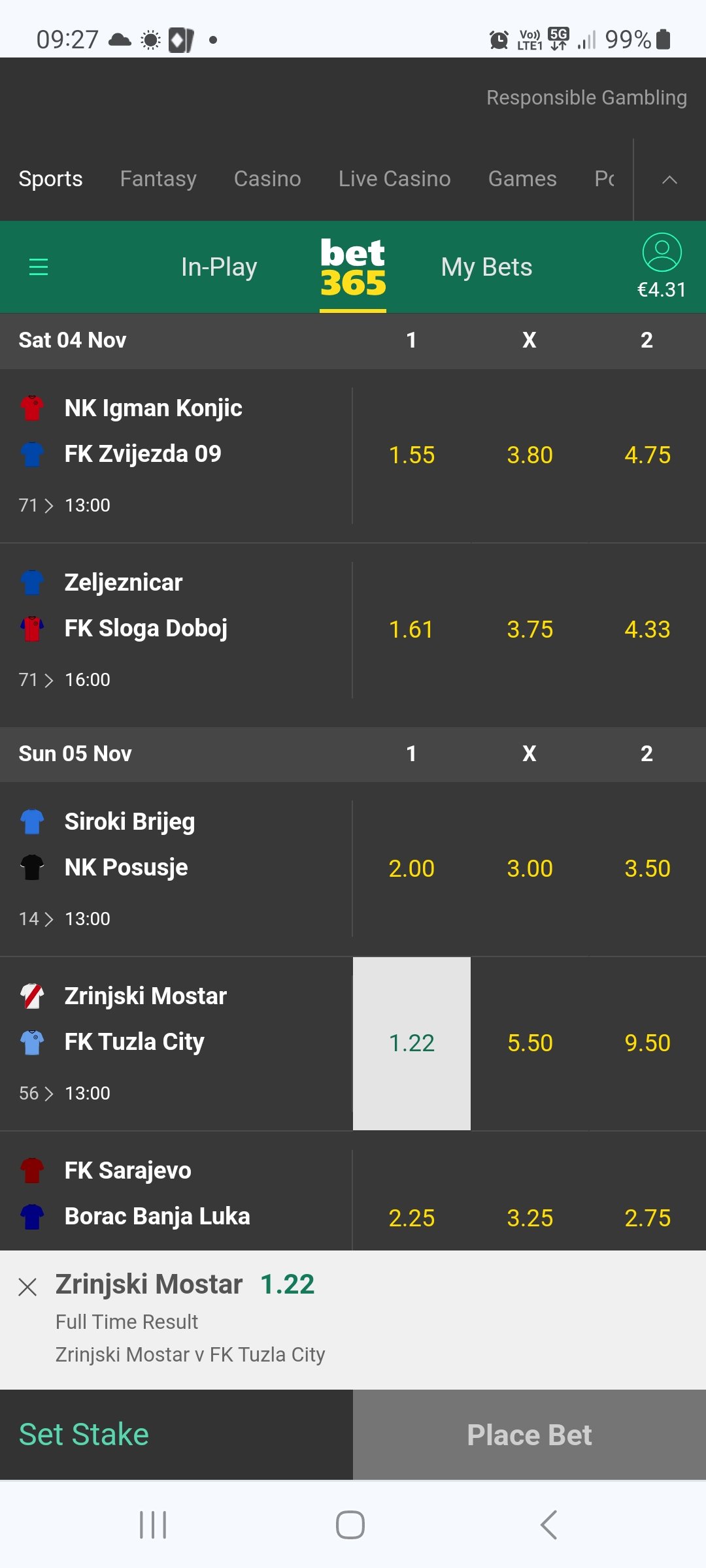Open the Fantasy tab
This screenshot has height=1568, width=706.
[x=158, y=178]
